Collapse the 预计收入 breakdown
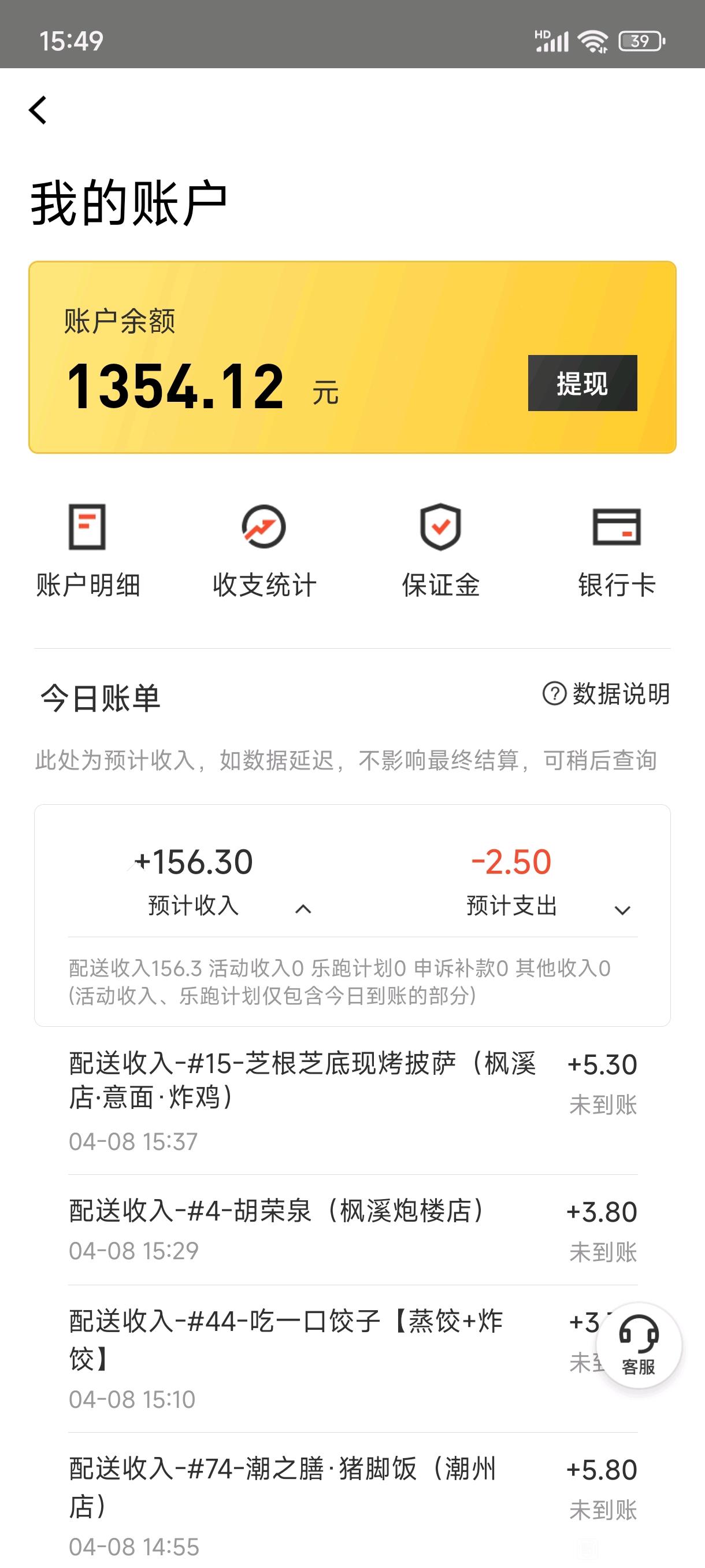This screenshot has width=705, height=1568. click(303, 909)
